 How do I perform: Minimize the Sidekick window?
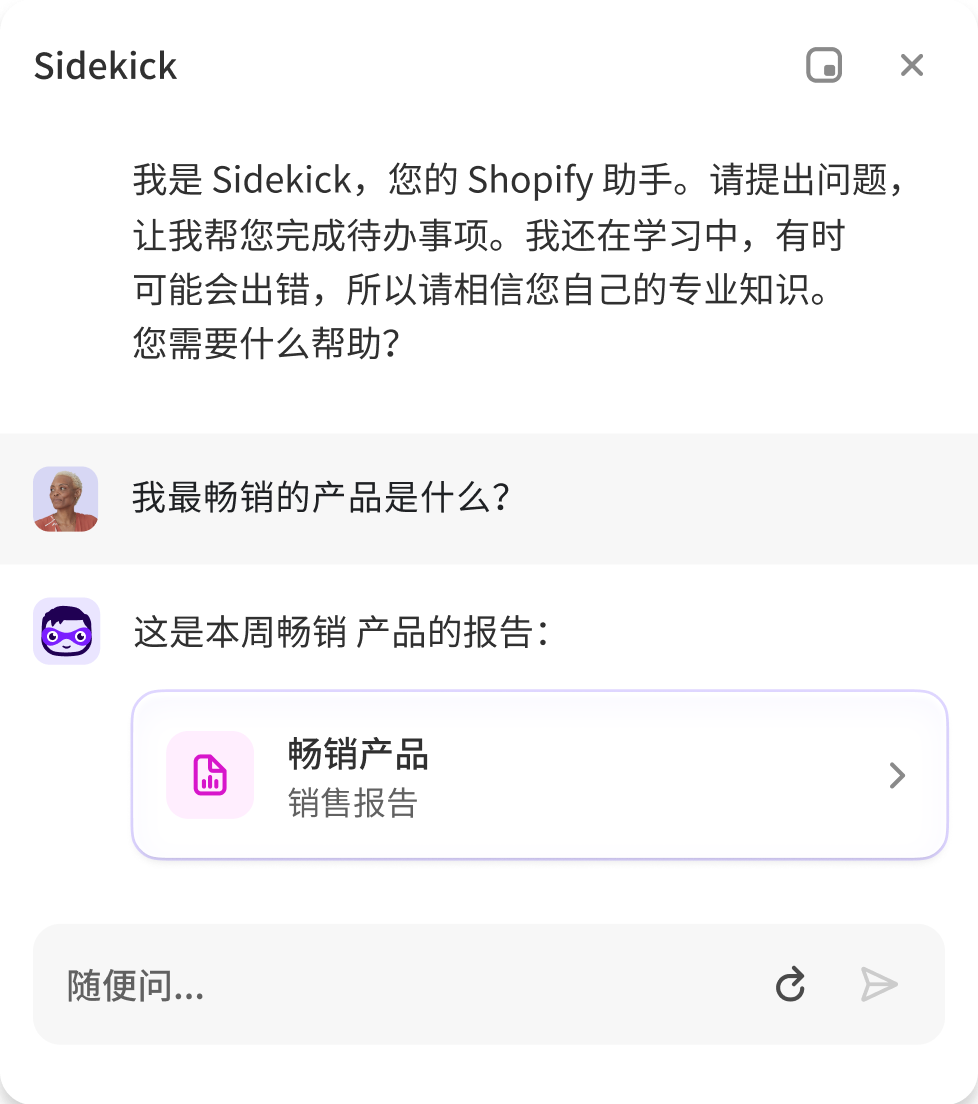click(x=824, y=66)
